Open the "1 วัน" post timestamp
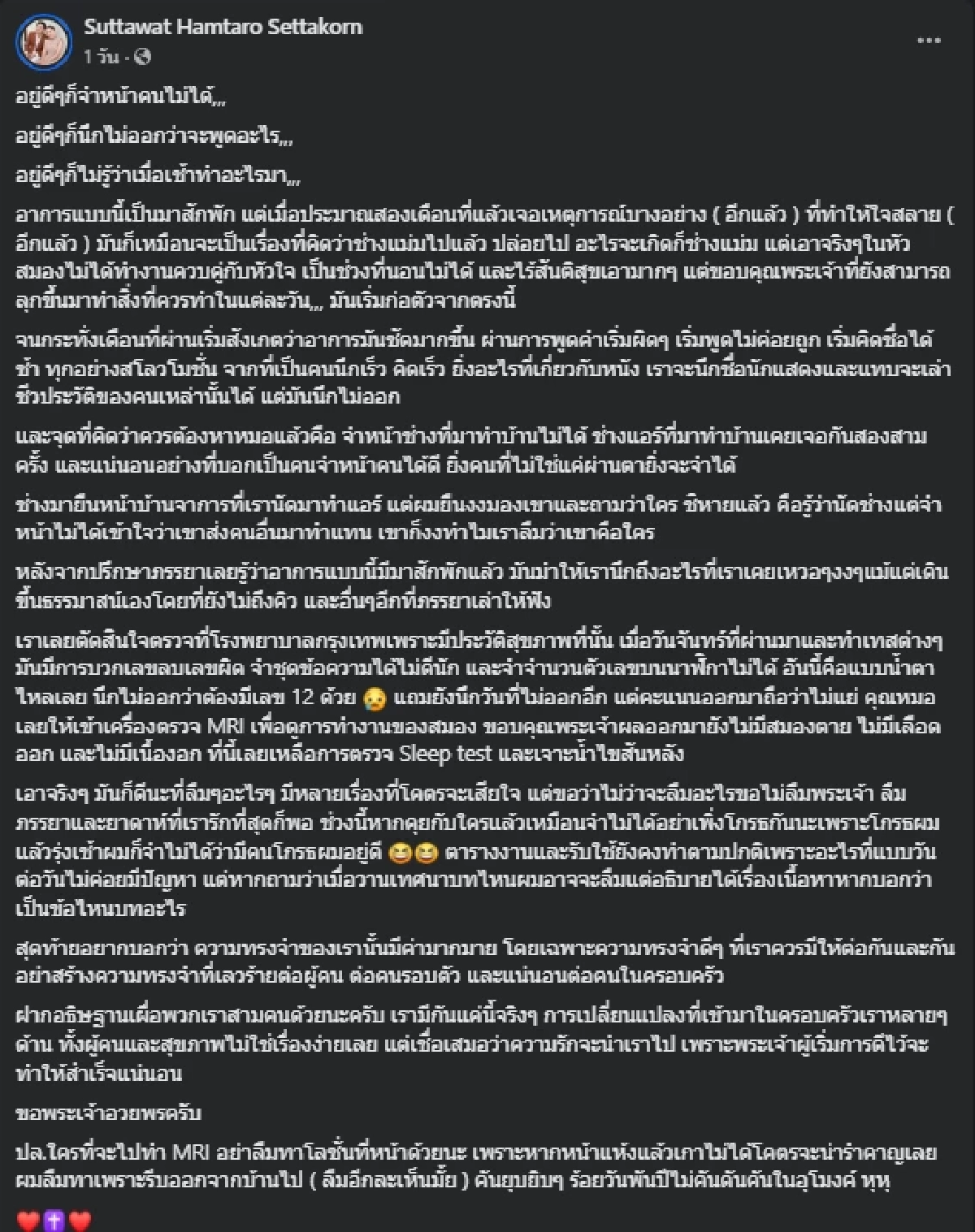 point(101,57)
